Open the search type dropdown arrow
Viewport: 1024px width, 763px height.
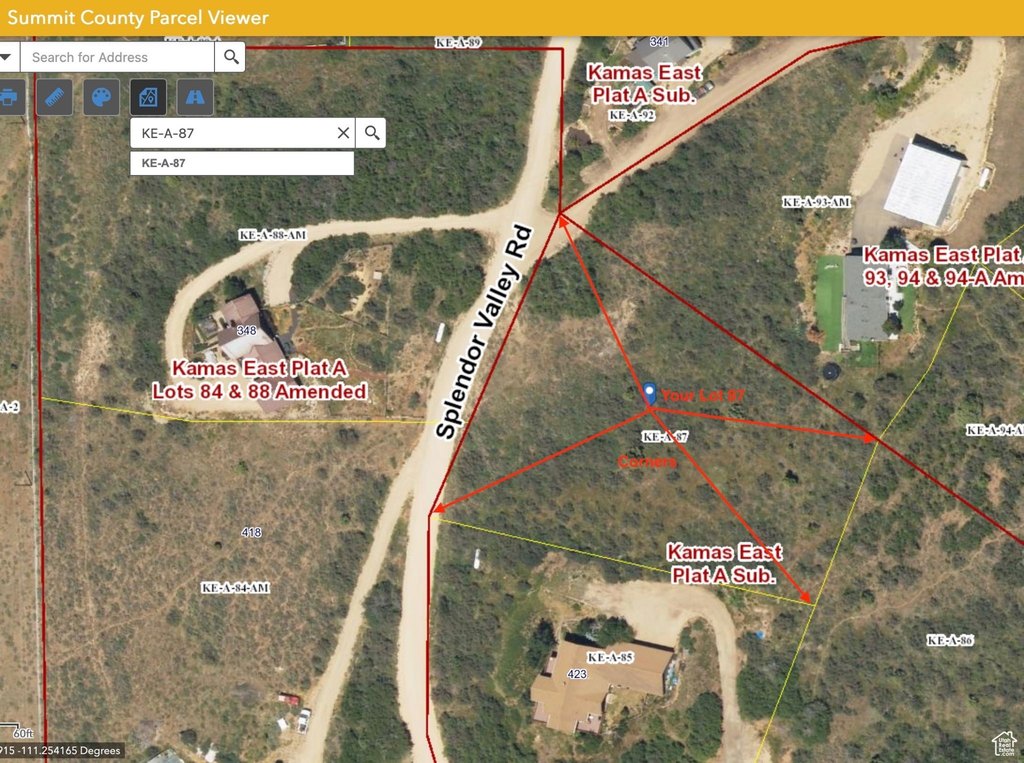coord(7,57)
